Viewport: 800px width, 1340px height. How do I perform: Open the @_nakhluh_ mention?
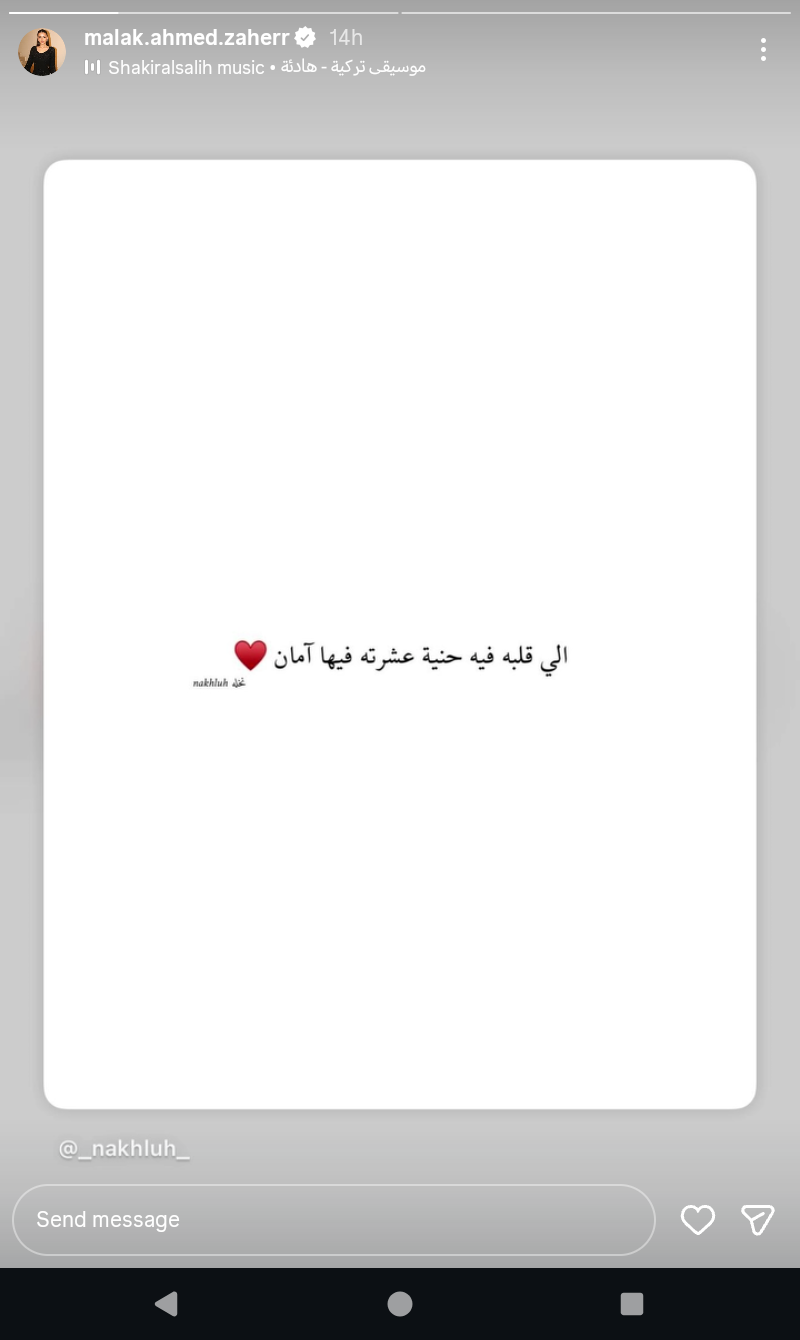click(x=124, y=1149)
